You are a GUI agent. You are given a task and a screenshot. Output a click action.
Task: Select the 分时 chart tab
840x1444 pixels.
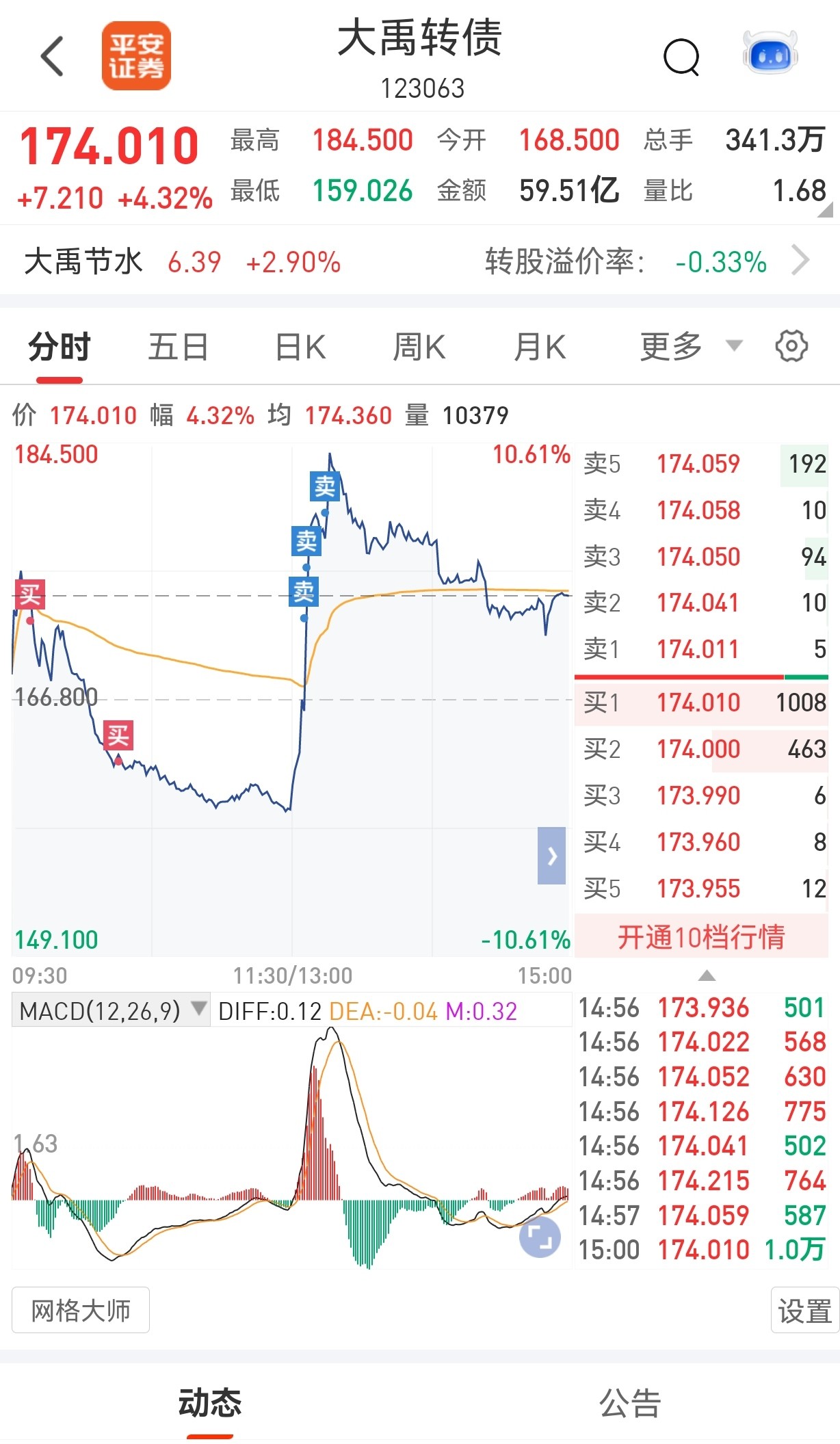coord(60,347)
